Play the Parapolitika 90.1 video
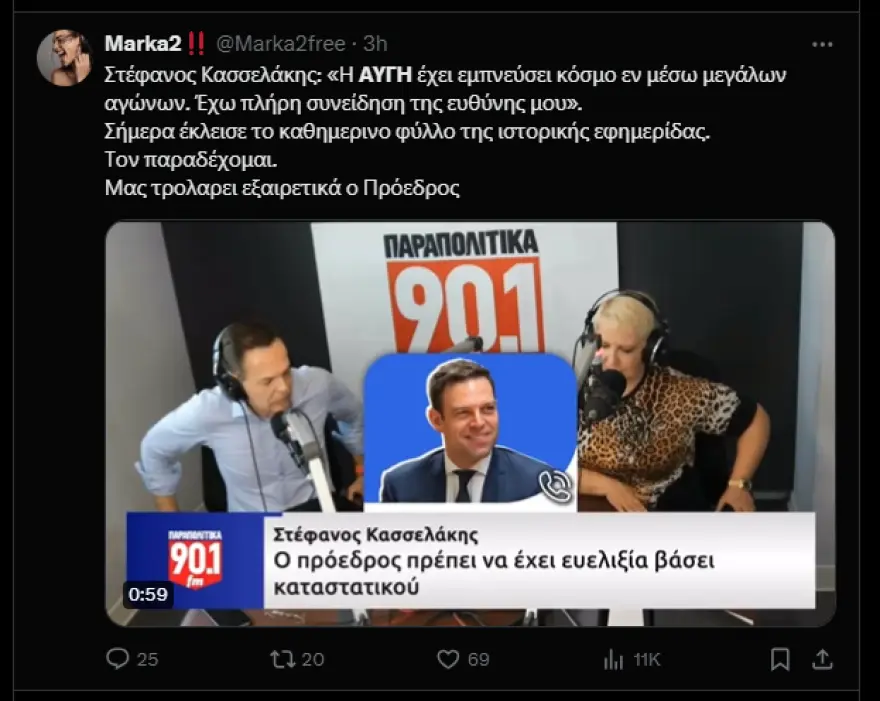The height and width of the screenshot is (701, 880). point(470,422)
